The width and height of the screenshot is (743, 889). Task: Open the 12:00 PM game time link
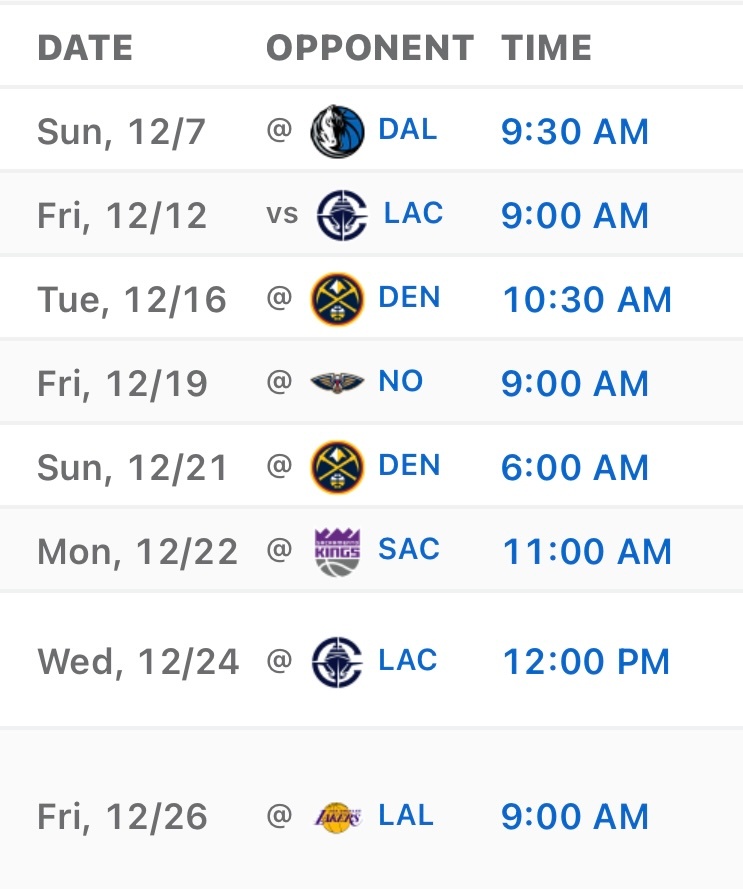click(x=586, y=662)
